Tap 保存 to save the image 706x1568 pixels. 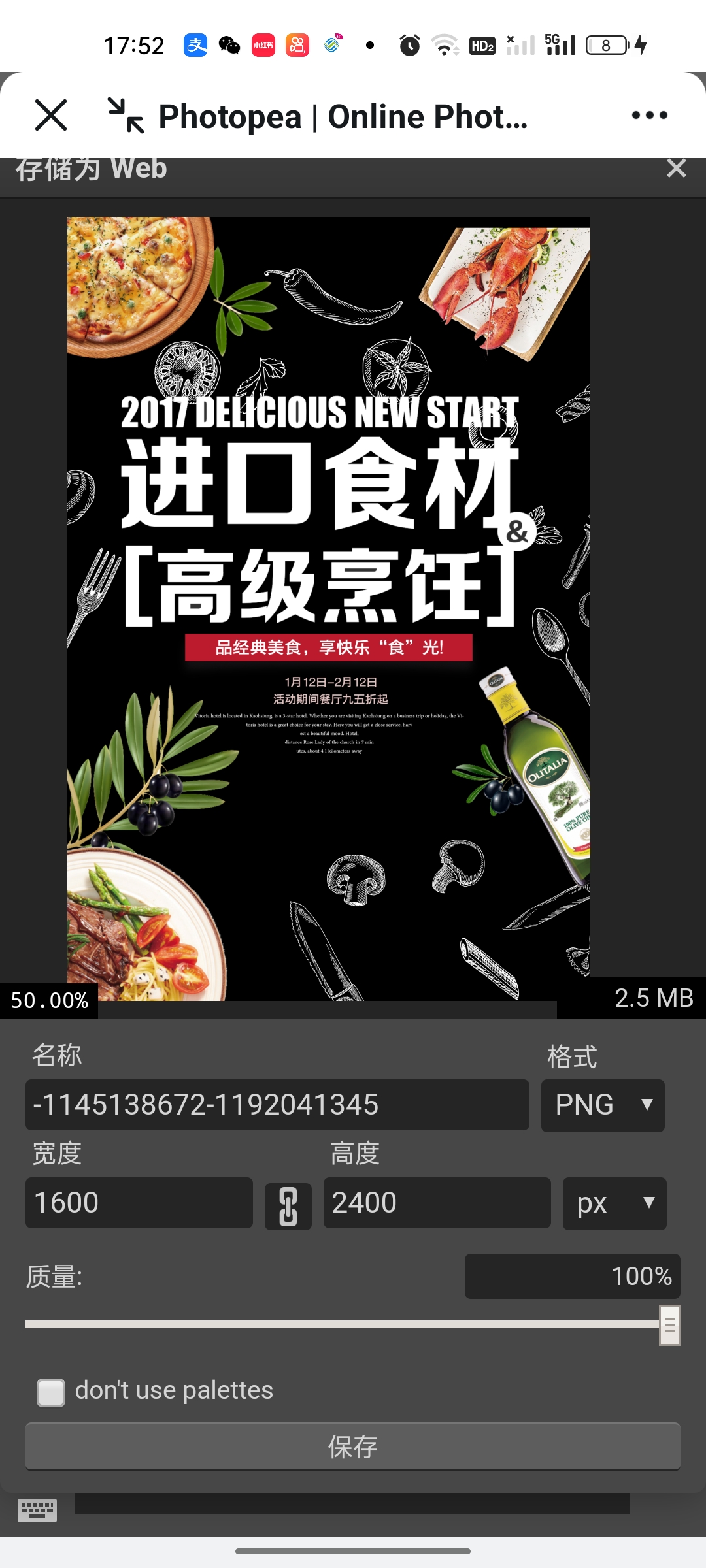[353, 1446]
